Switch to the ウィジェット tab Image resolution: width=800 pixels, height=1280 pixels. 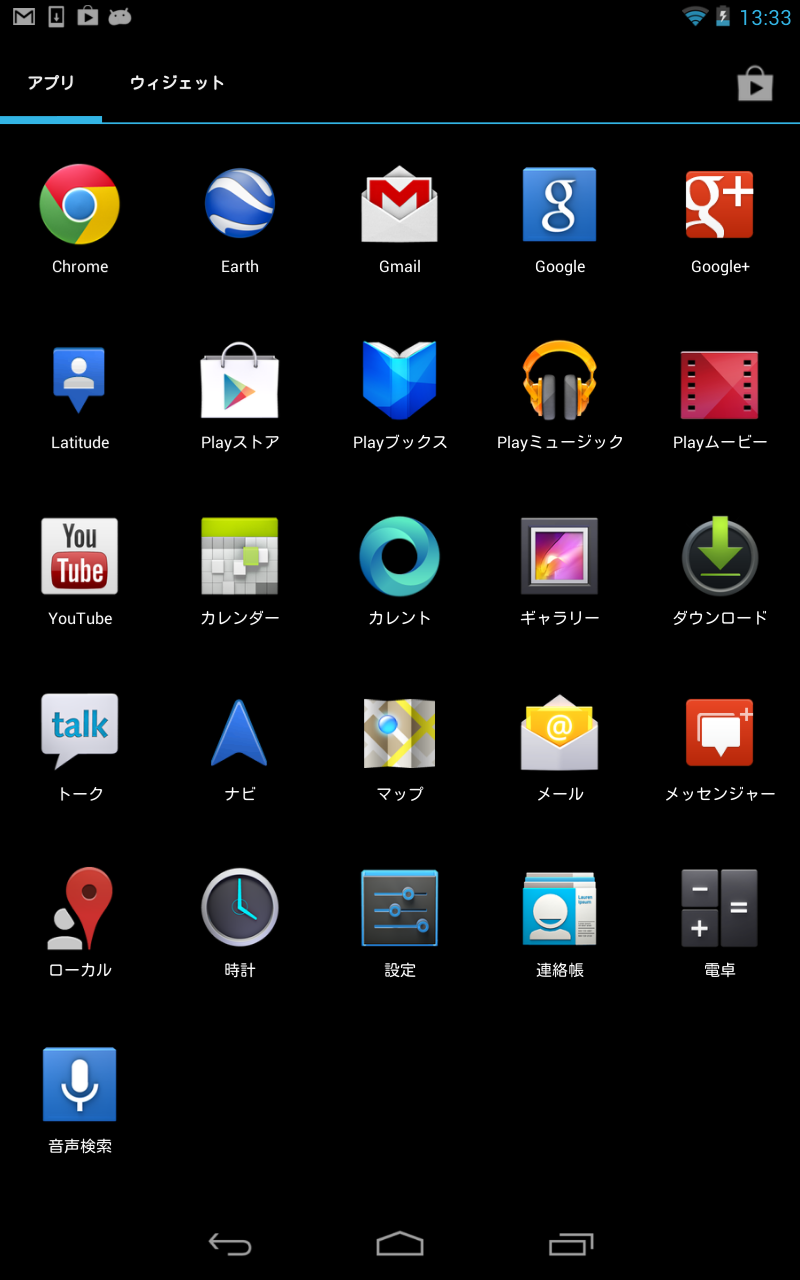pyautogui.click(x=177, y=84)
